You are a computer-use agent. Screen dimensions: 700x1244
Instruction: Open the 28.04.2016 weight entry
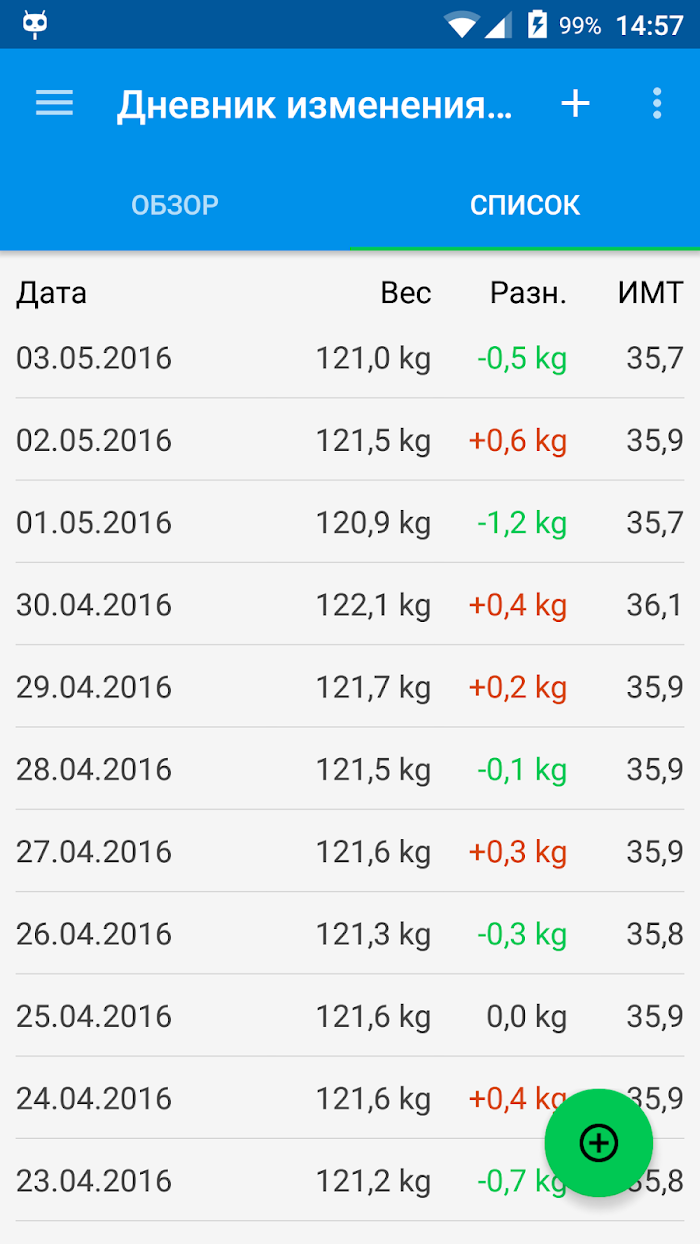[x=350, y=769]
